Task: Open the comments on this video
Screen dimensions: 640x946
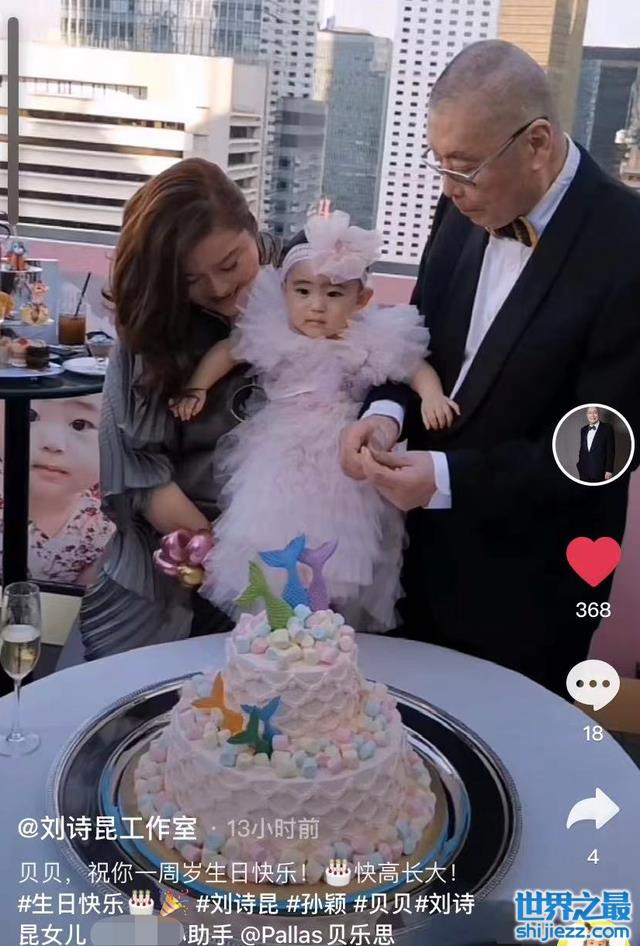Action: point(593,685)
